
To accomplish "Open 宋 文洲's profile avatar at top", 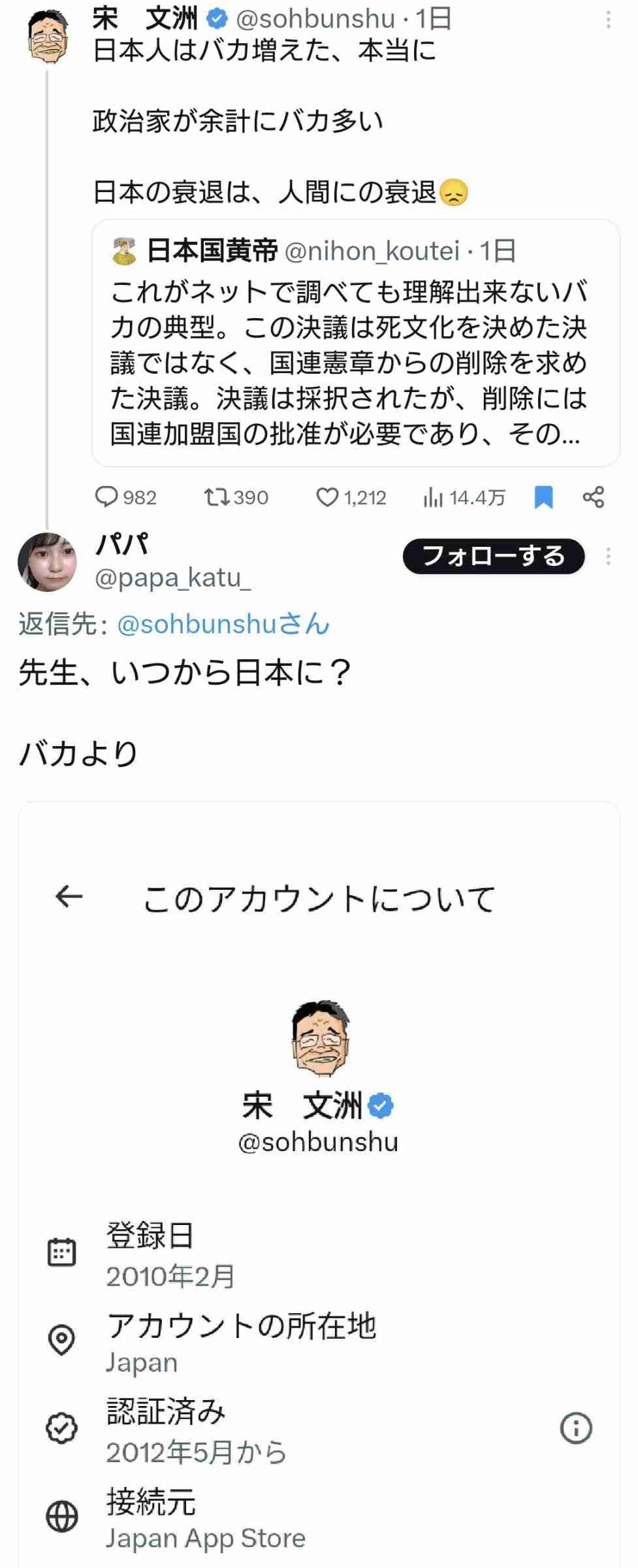I will 47,37.
